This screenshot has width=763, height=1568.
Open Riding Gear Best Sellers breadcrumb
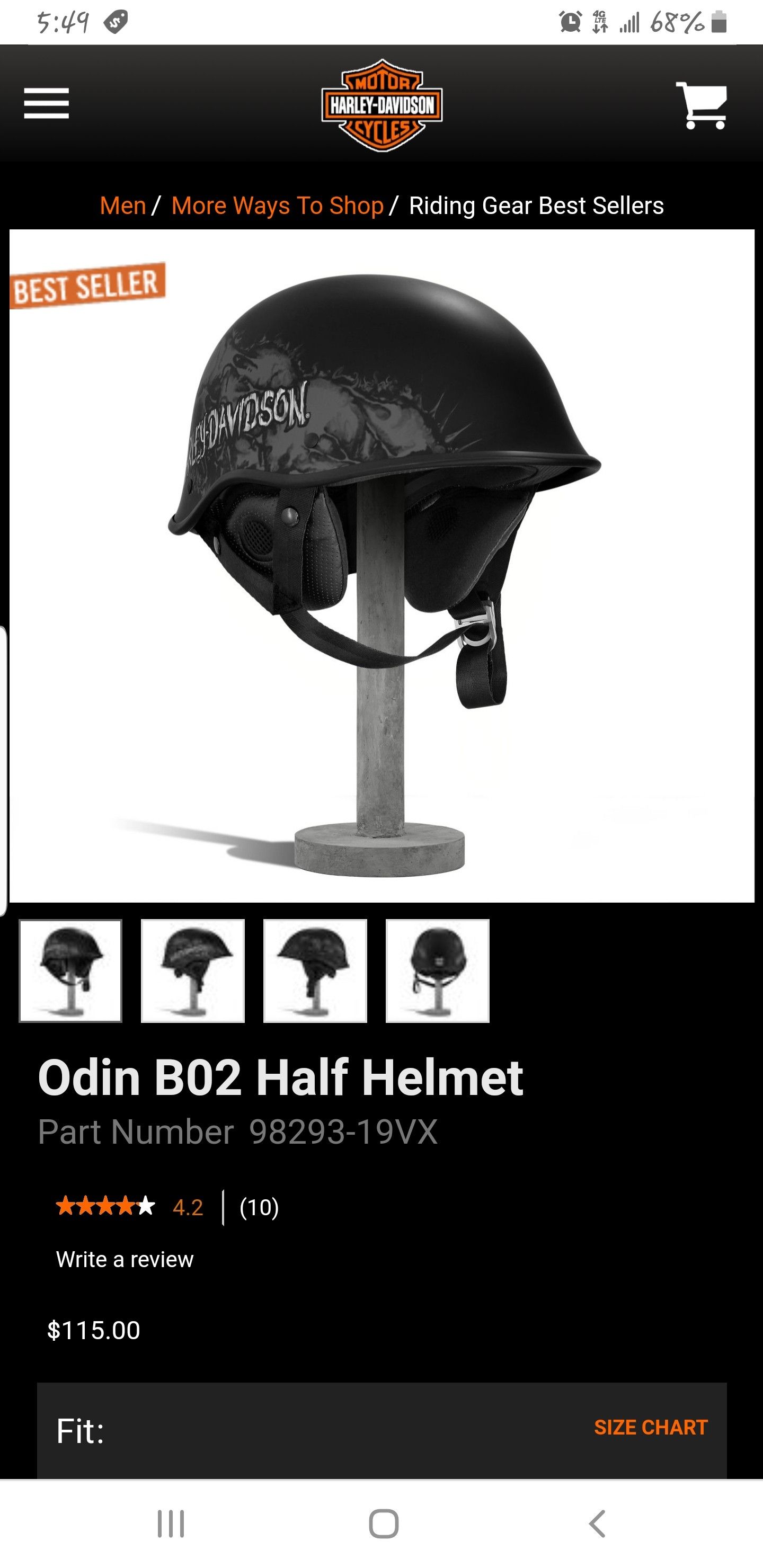[x=536, y=206]
